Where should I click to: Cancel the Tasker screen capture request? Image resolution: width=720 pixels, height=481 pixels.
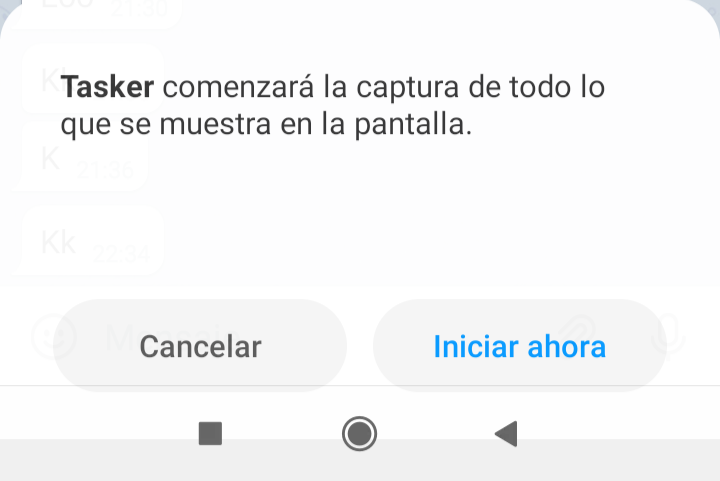point(200,346)
